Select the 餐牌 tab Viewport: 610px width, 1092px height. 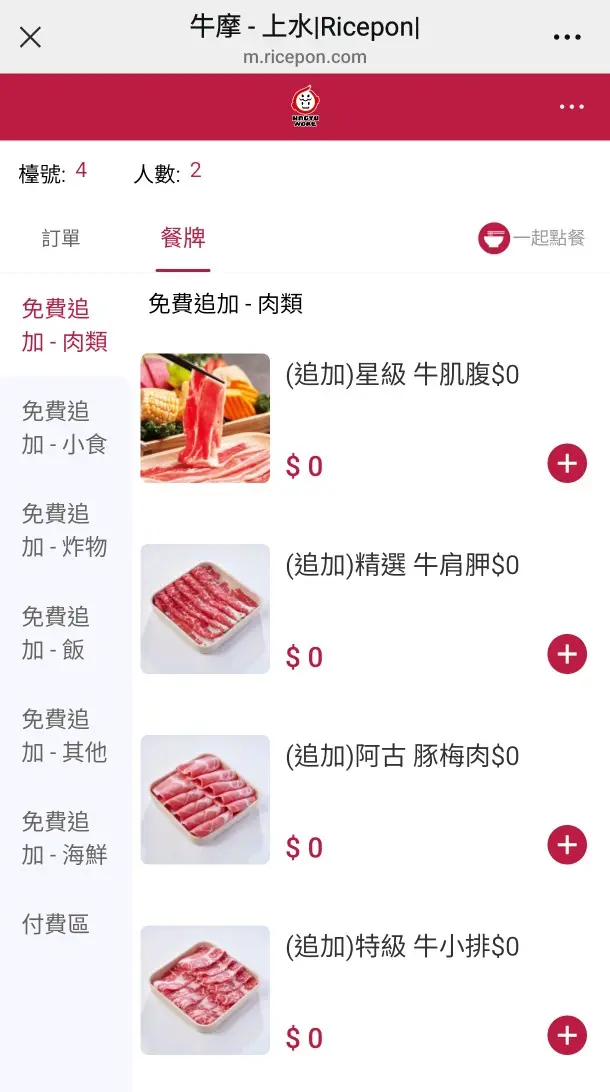[183, 238]
